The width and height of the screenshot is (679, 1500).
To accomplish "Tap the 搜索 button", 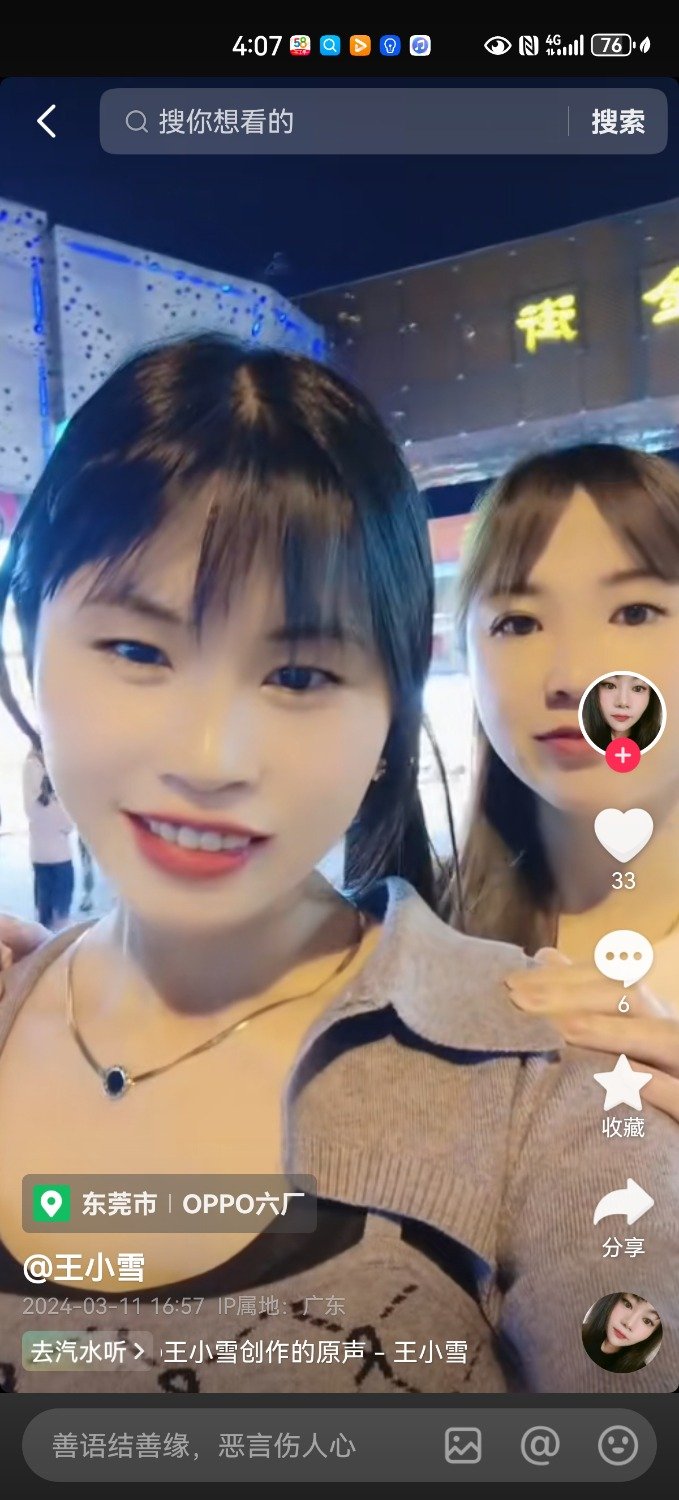I will pos(617,122).
